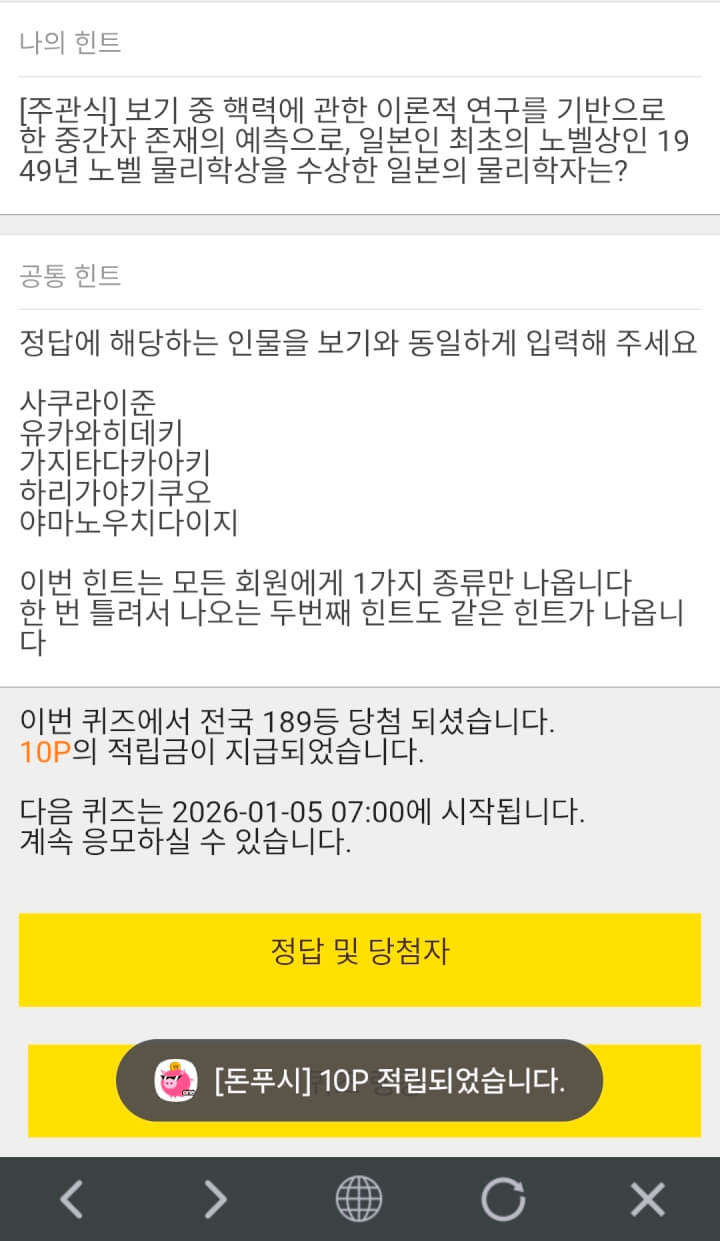Reload the current page
This screenshot has height=1241, width=720.
pos(503,1198)
